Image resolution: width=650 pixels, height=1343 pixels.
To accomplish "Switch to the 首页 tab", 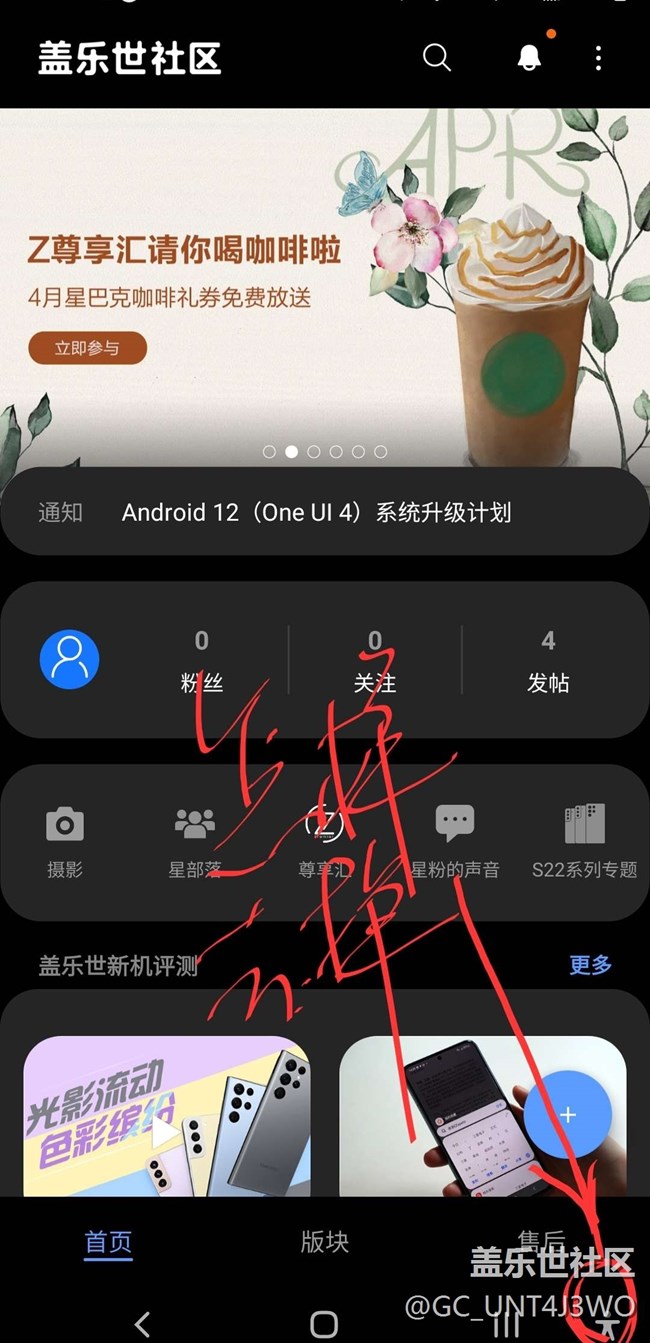I will pyautogui.click(x=108, y=1242).
